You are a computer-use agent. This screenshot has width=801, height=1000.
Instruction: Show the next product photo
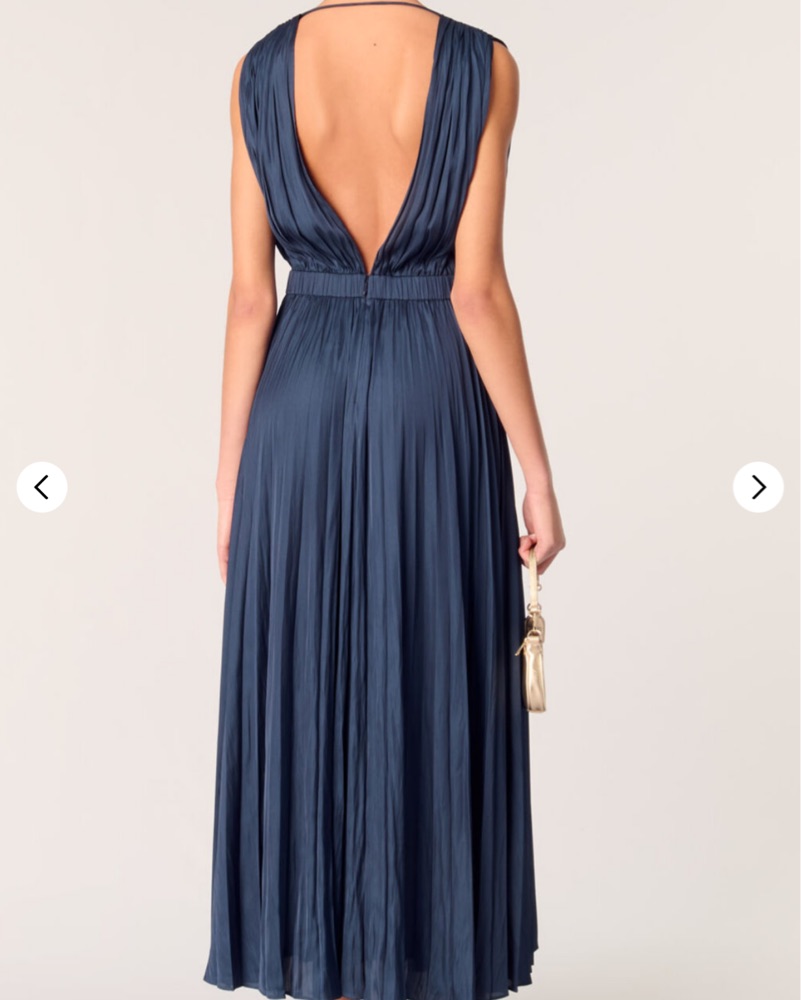pos(758,487)
